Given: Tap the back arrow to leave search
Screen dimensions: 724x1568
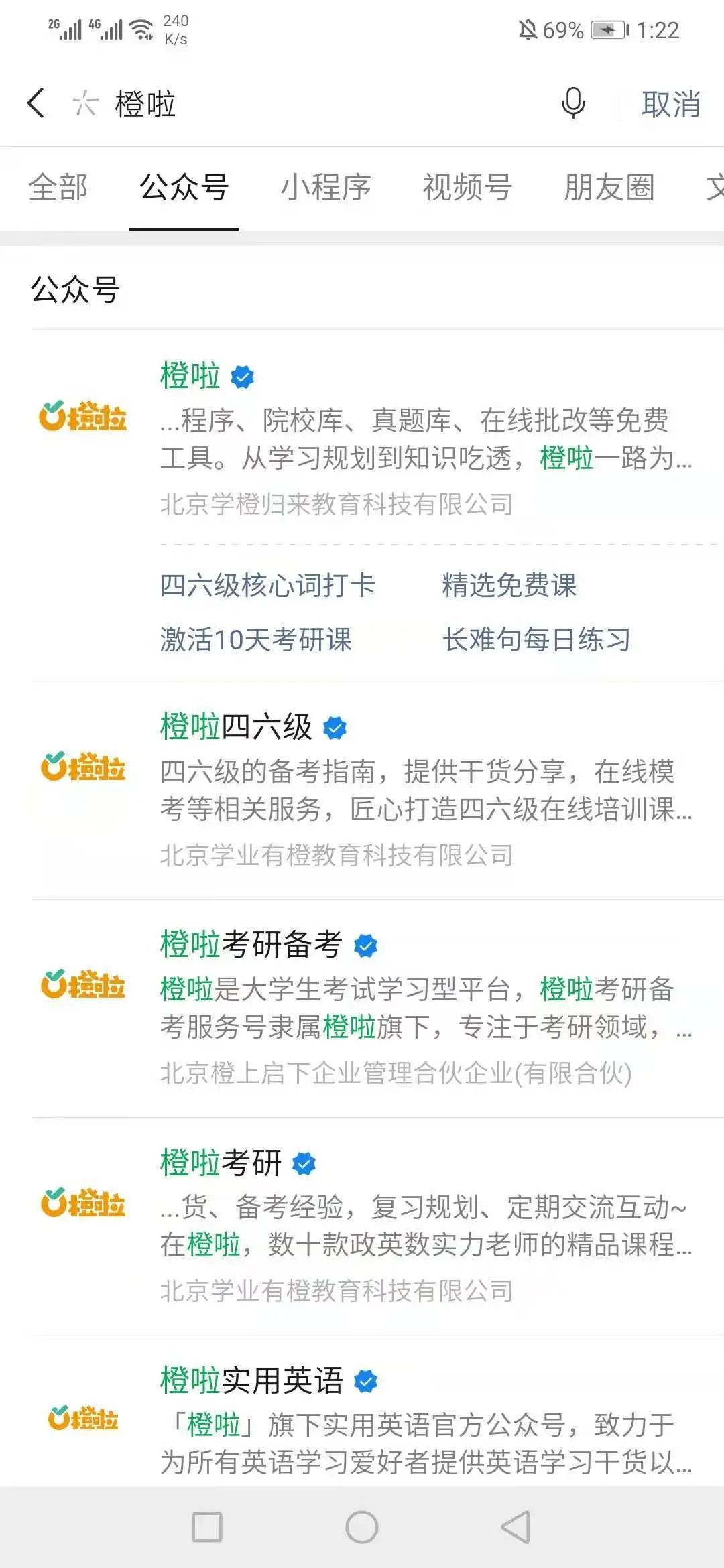Looking at the screenshot, I should pyautogui.click(x=37, y=104).
